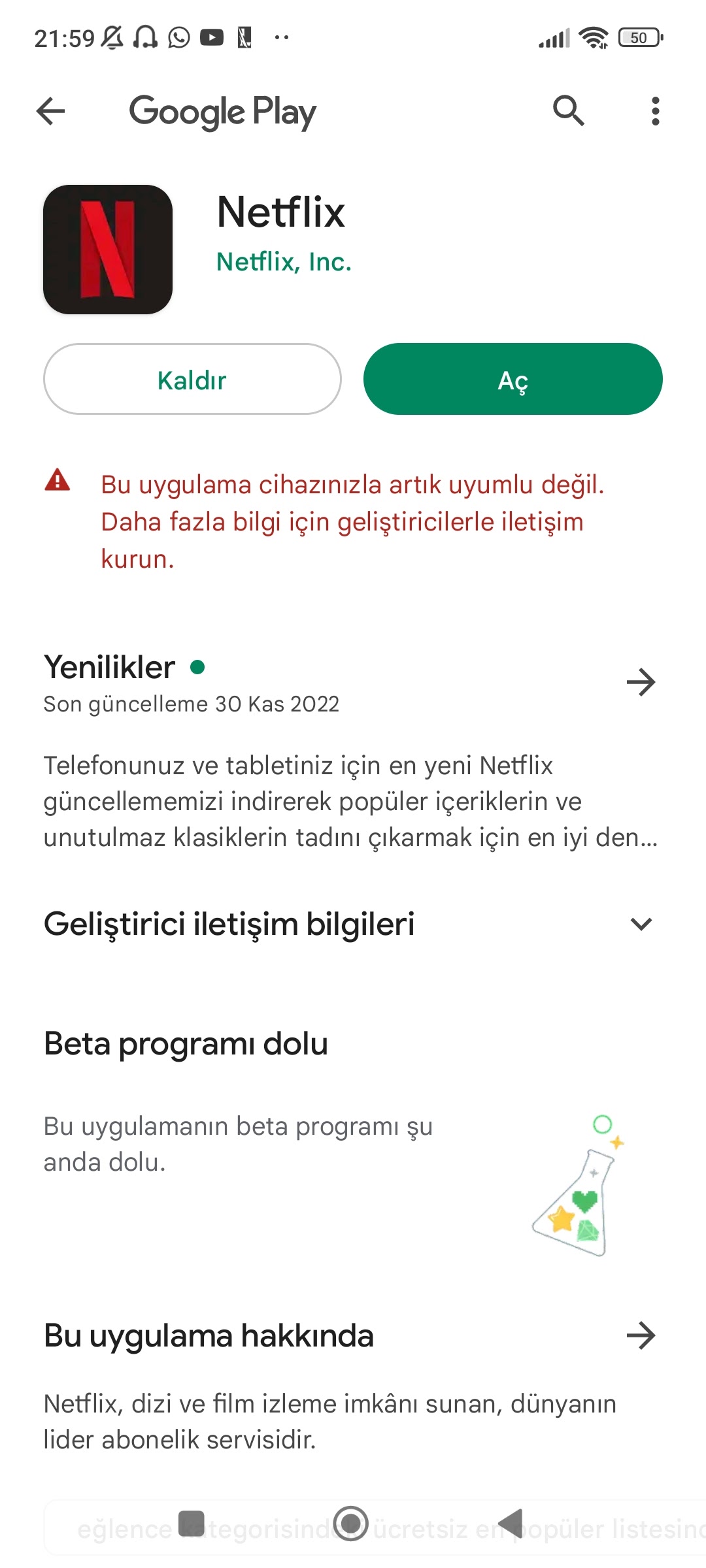This screenshot has width=706, height=1568.
Task: Open the Netflix, Inc. developer page
Action: (283, 262)
